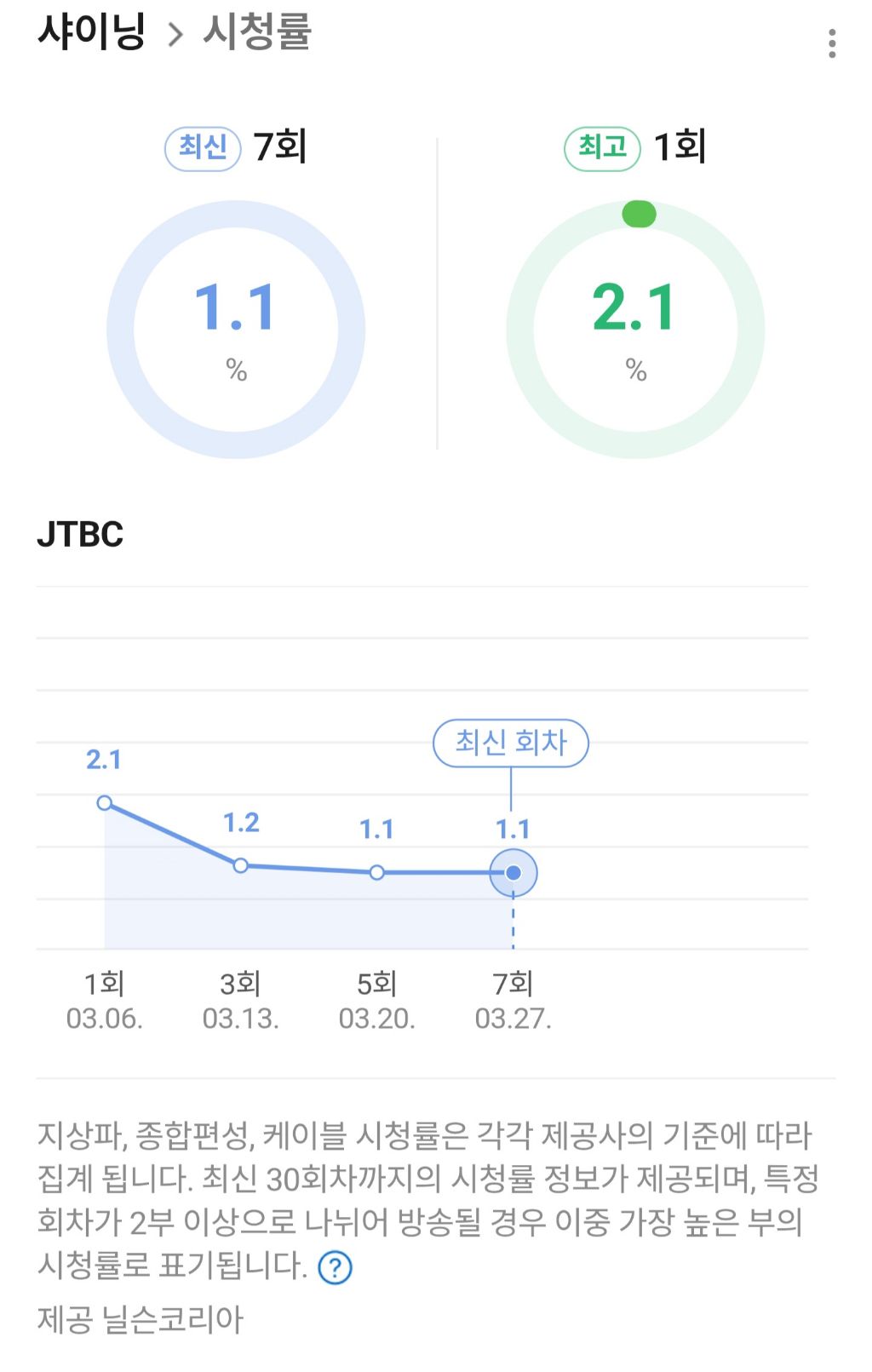Select the 3회 data point on chart
This screenshot has height=1372, width=872.
[x=241, y=865]
